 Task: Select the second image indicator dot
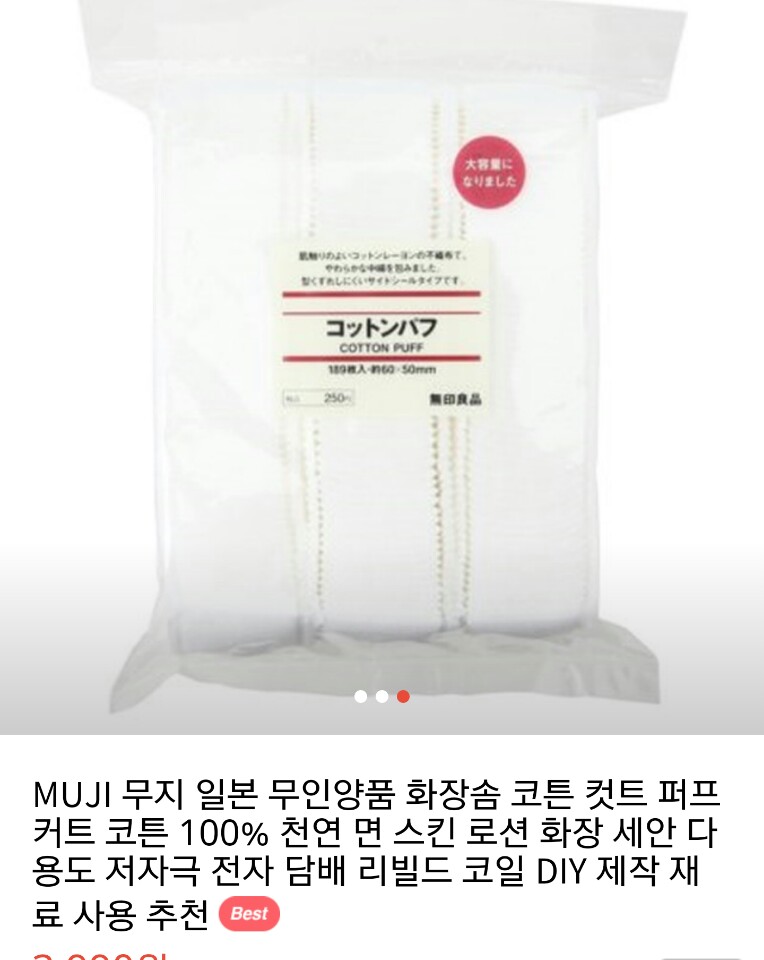(x=382, y=696)
